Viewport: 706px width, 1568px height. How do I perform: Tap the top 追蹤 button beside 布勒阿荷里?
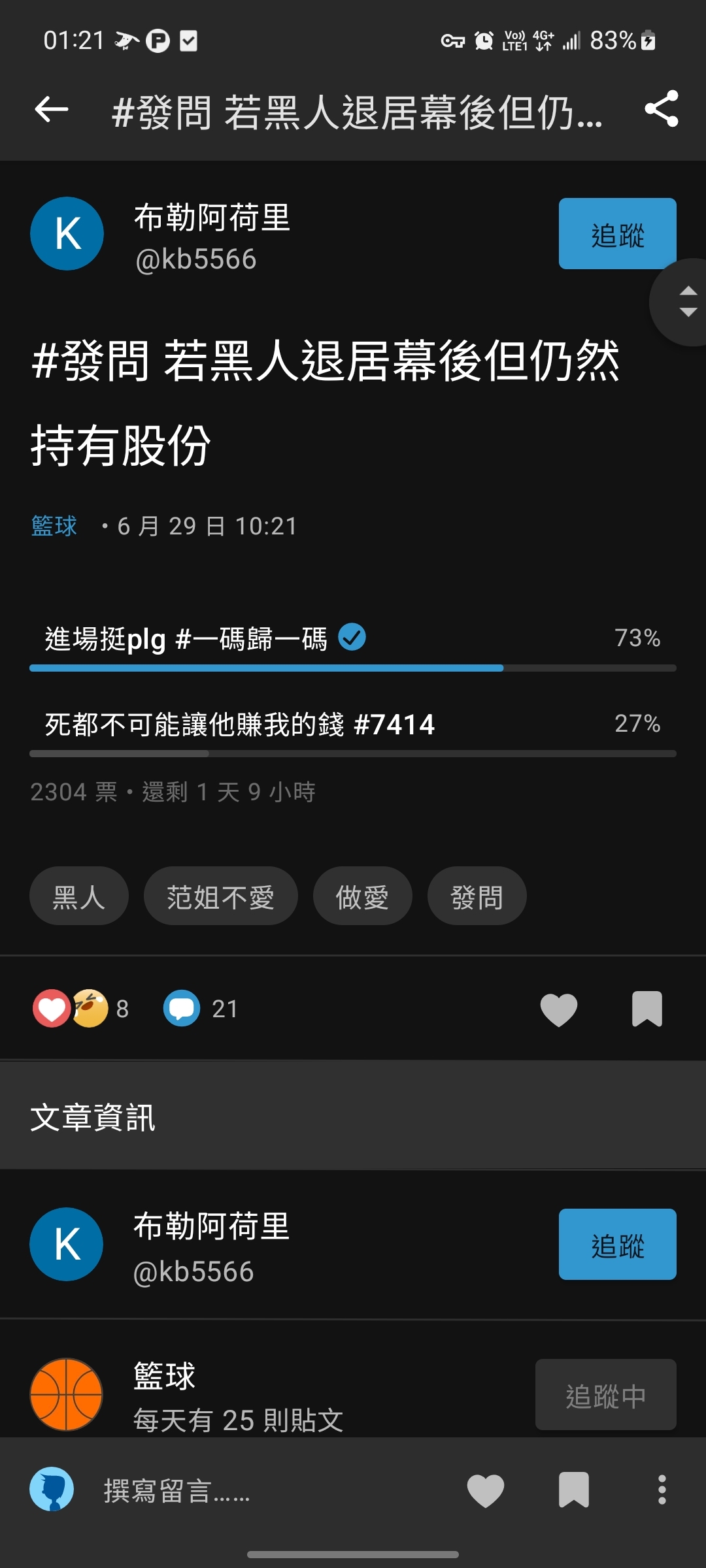[617, 234]
